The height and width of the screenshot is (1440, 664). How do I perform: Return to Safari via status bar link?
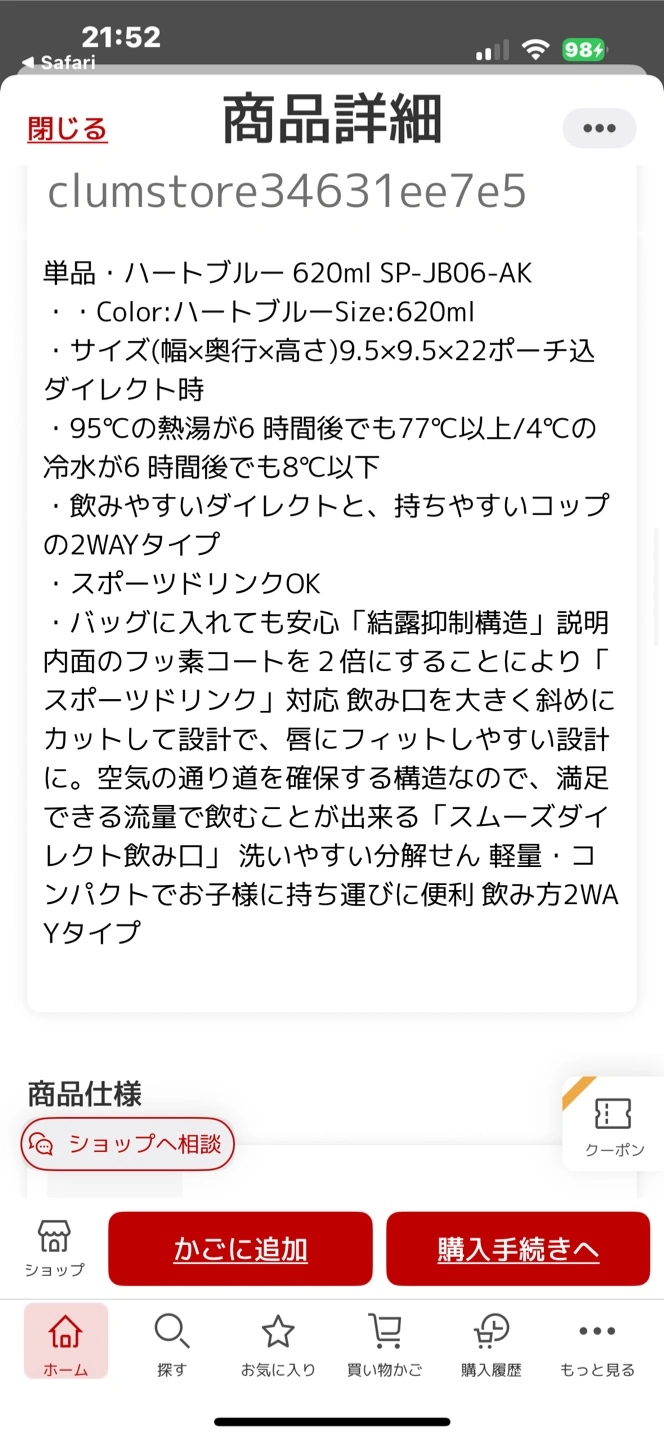[60, 63]
